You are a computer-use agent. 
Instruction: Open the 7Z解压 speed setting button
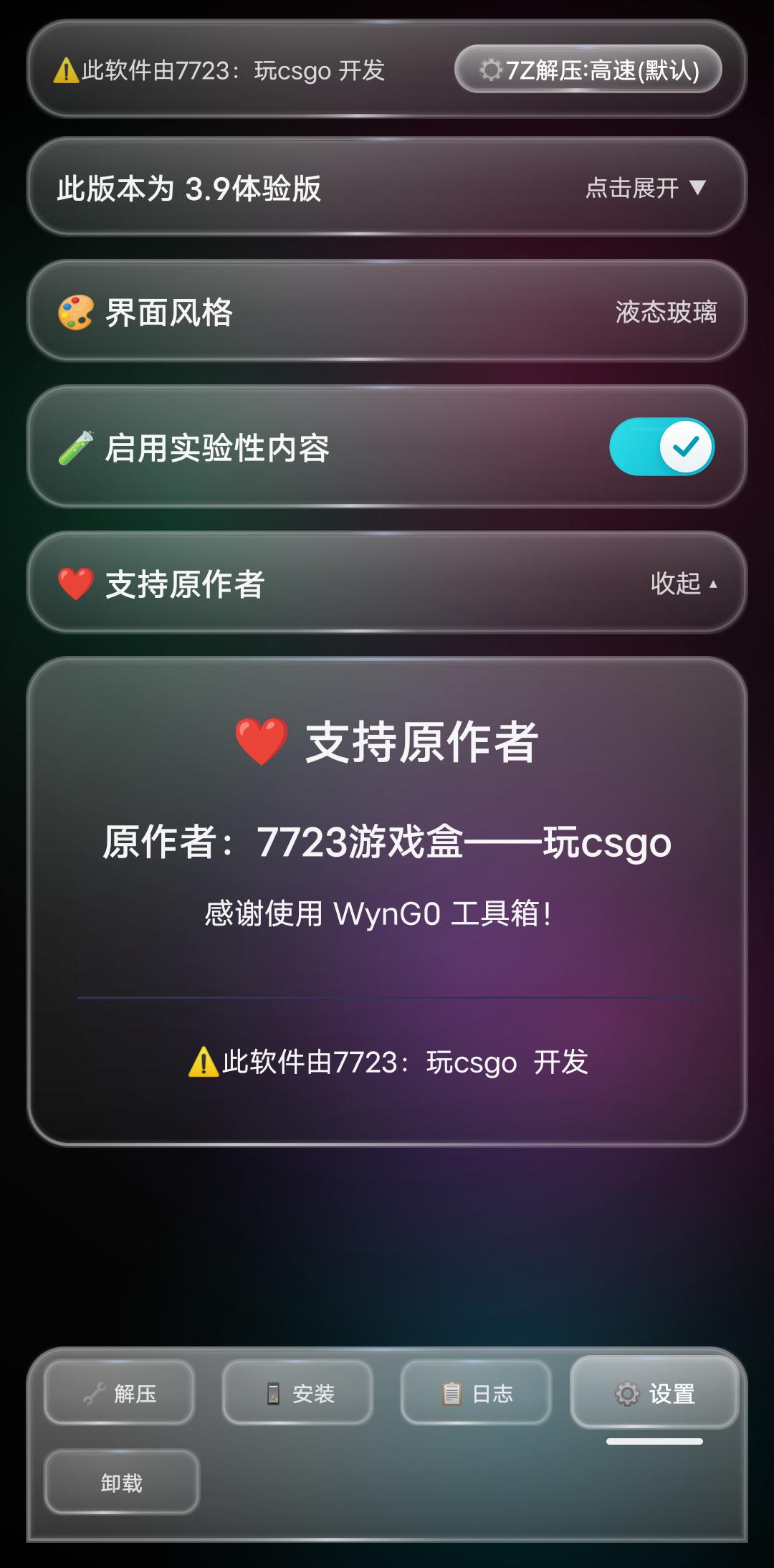(x=588, y=70)
